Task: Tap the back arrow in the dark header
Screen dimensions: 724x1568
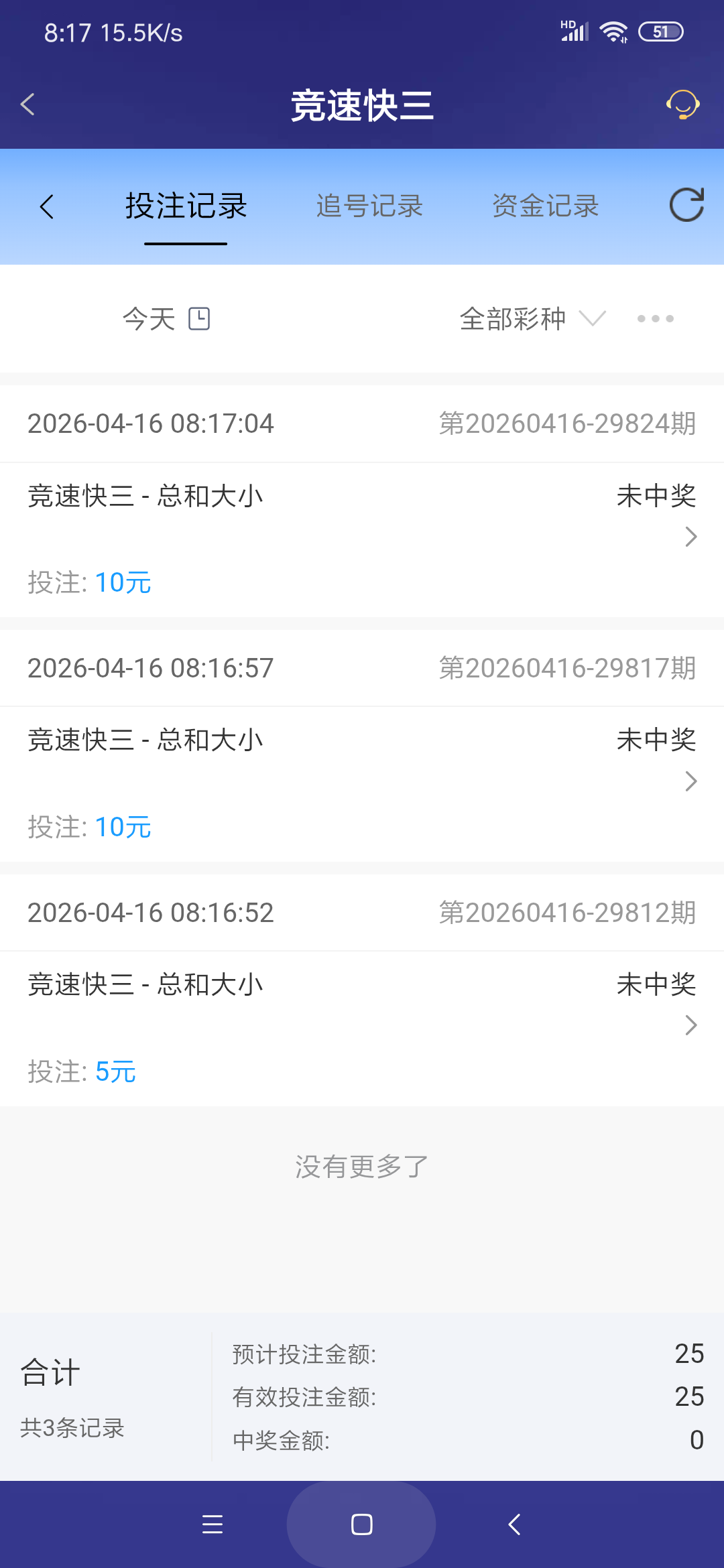Action: click(x=27, y=105)
